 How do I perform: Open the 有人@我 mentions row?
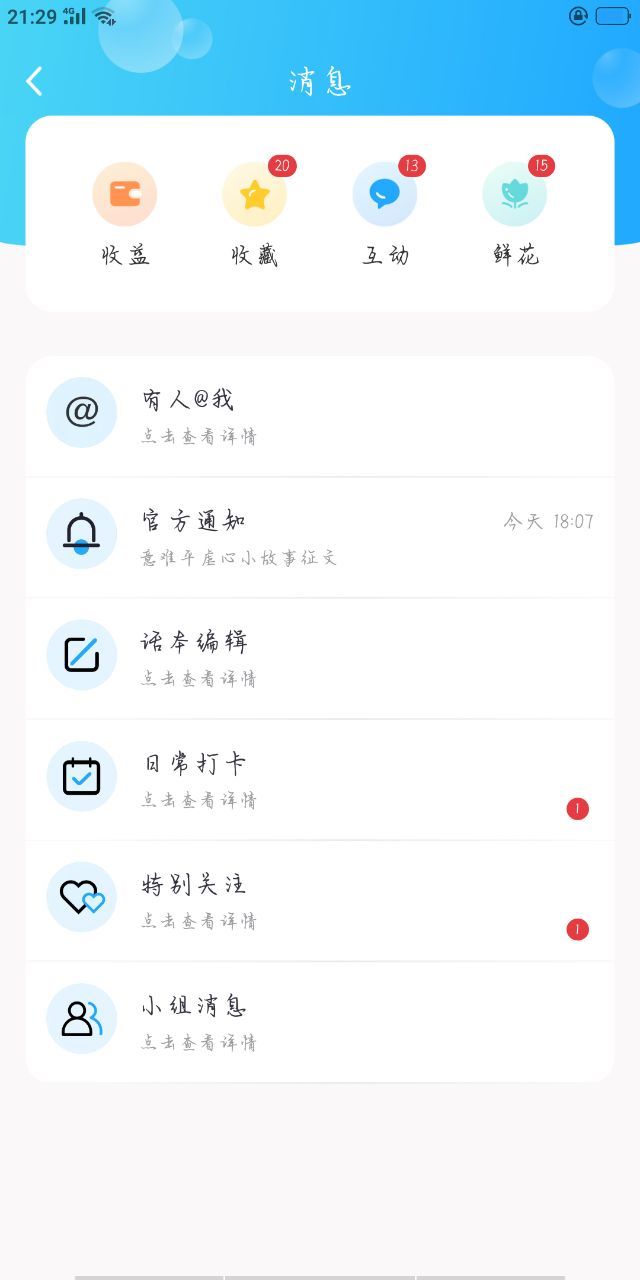(x=320, y=416)
